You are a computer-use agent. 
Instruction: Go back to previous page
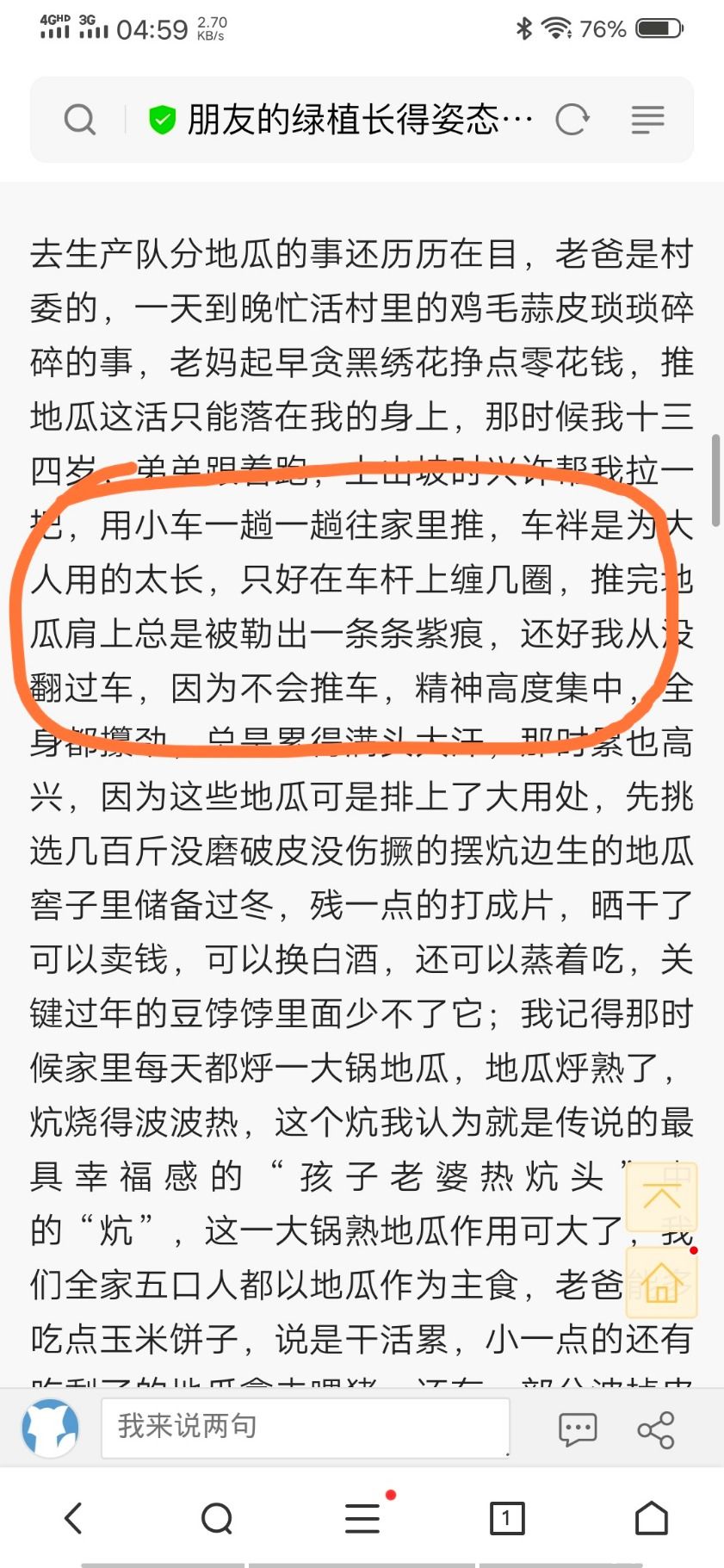pyautogui.click(x=74, y=1518)
